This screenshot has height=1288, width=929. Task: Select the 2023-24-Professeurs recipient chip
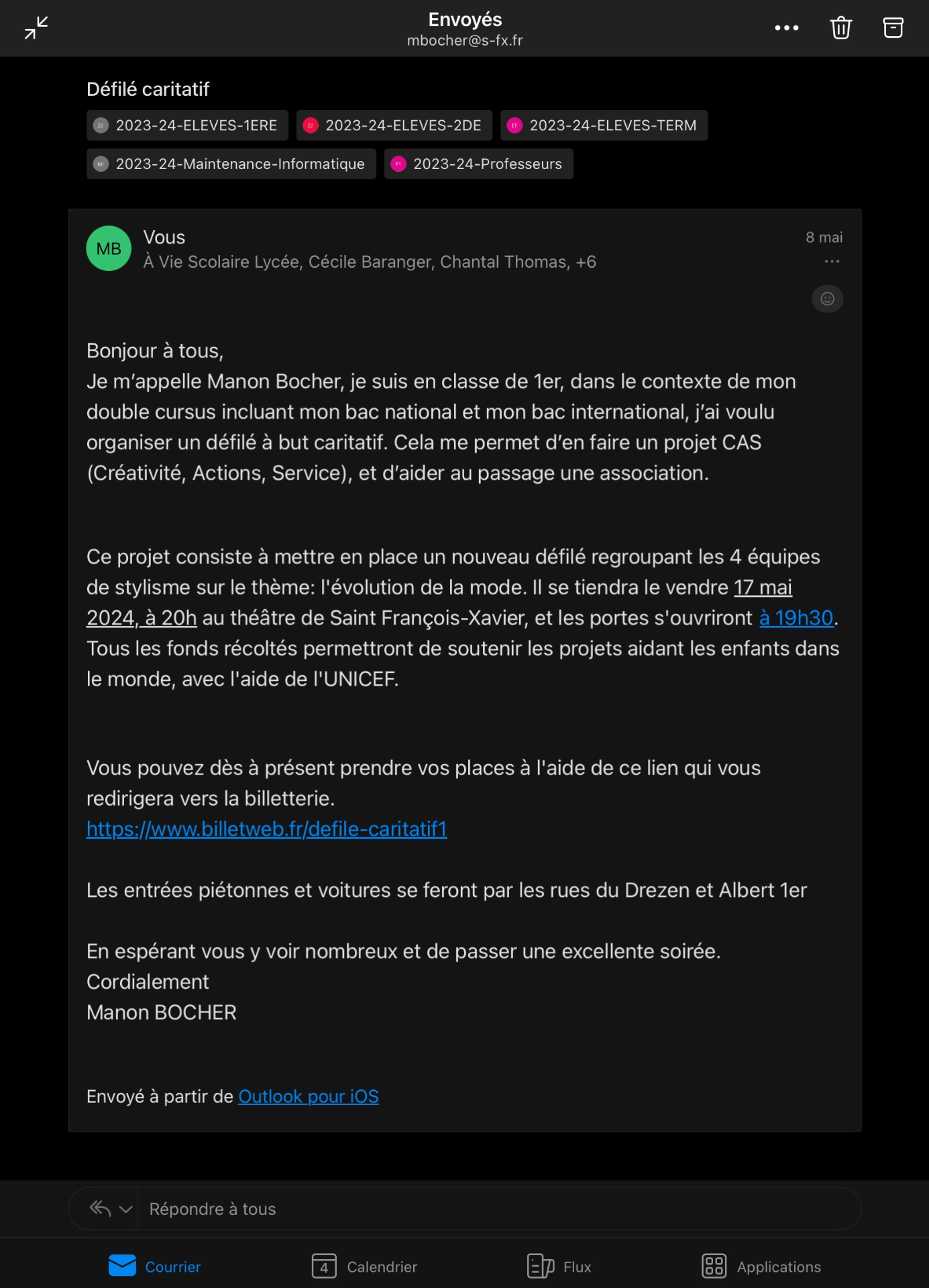click(x=478, y=163)
